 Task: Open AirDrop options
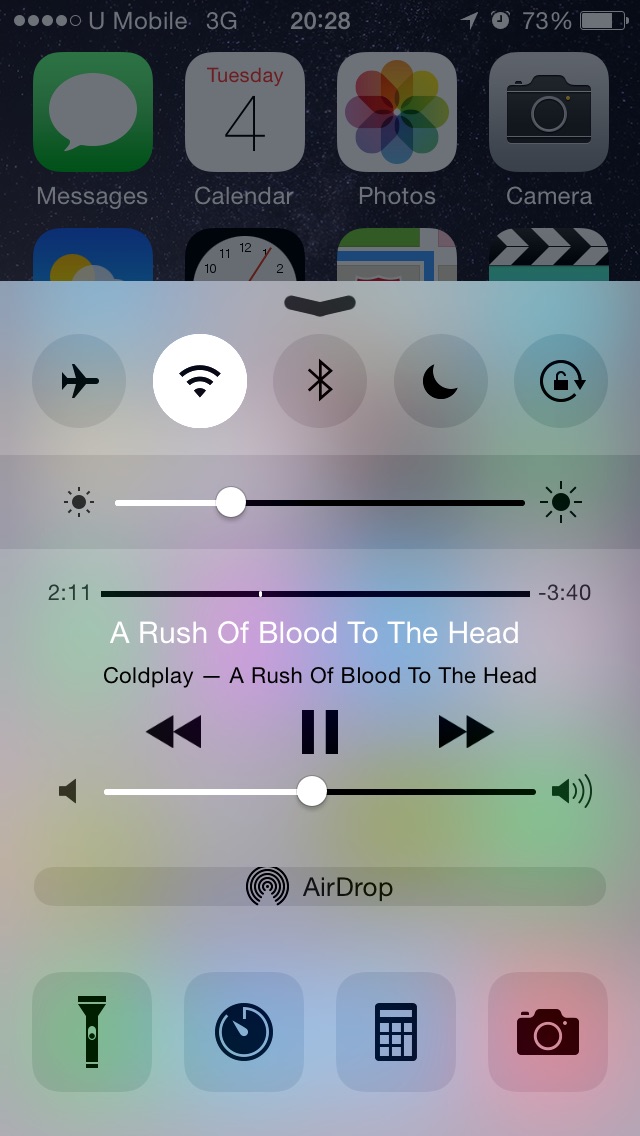click(x=320, y=887)
